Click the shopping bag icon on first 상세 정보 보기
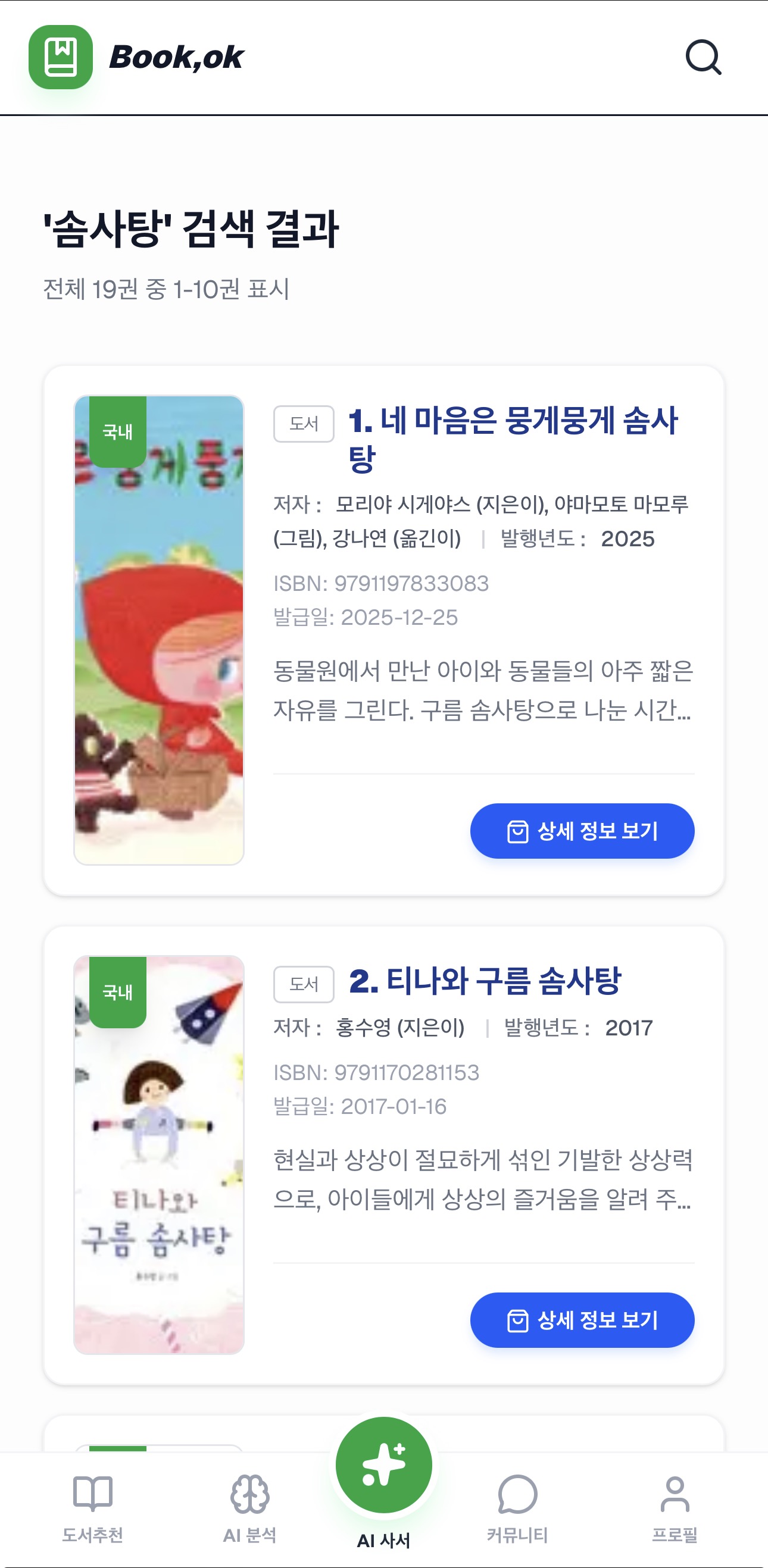768x1568 pixels. click(x=517, y=831)
